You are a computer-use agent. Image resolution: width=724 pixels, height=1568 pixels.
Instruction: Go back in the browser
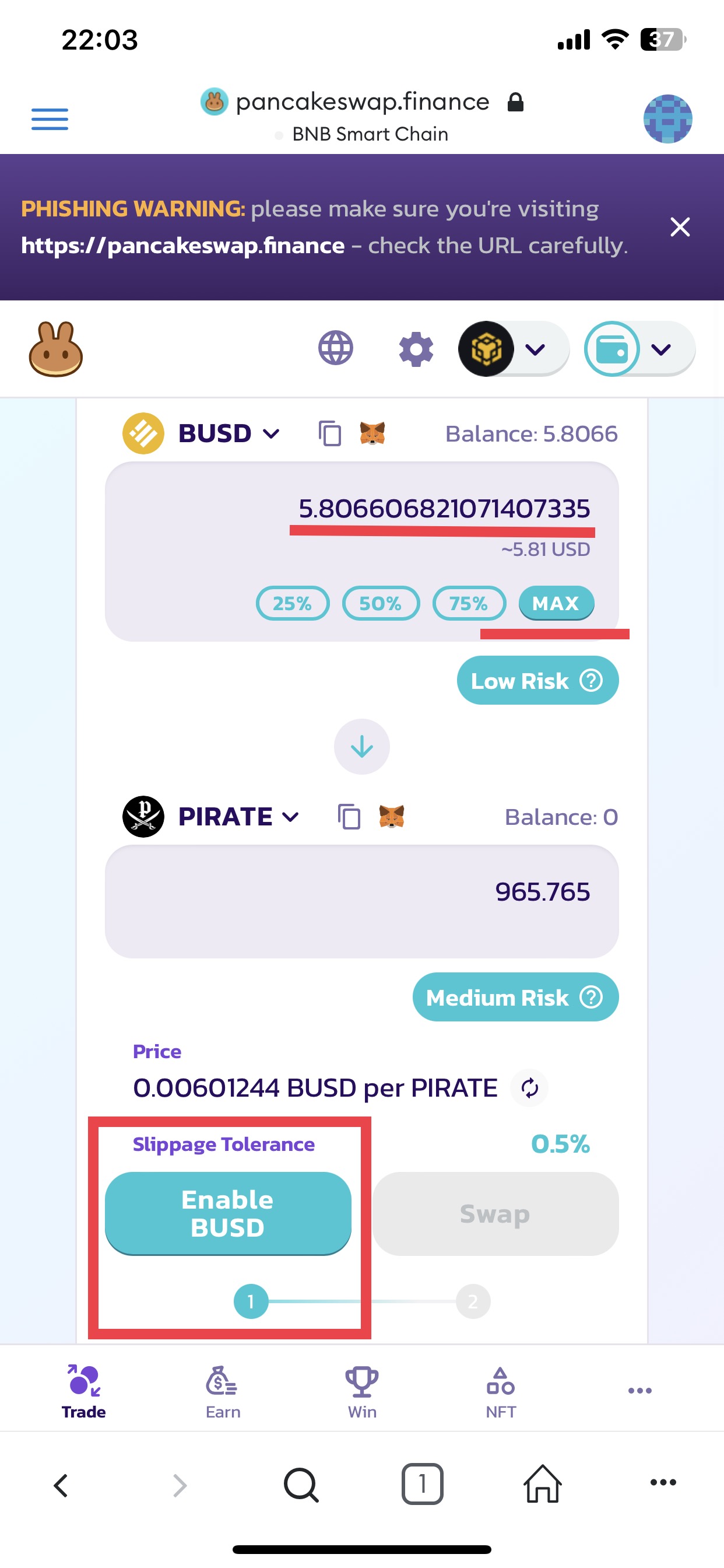61,1485
